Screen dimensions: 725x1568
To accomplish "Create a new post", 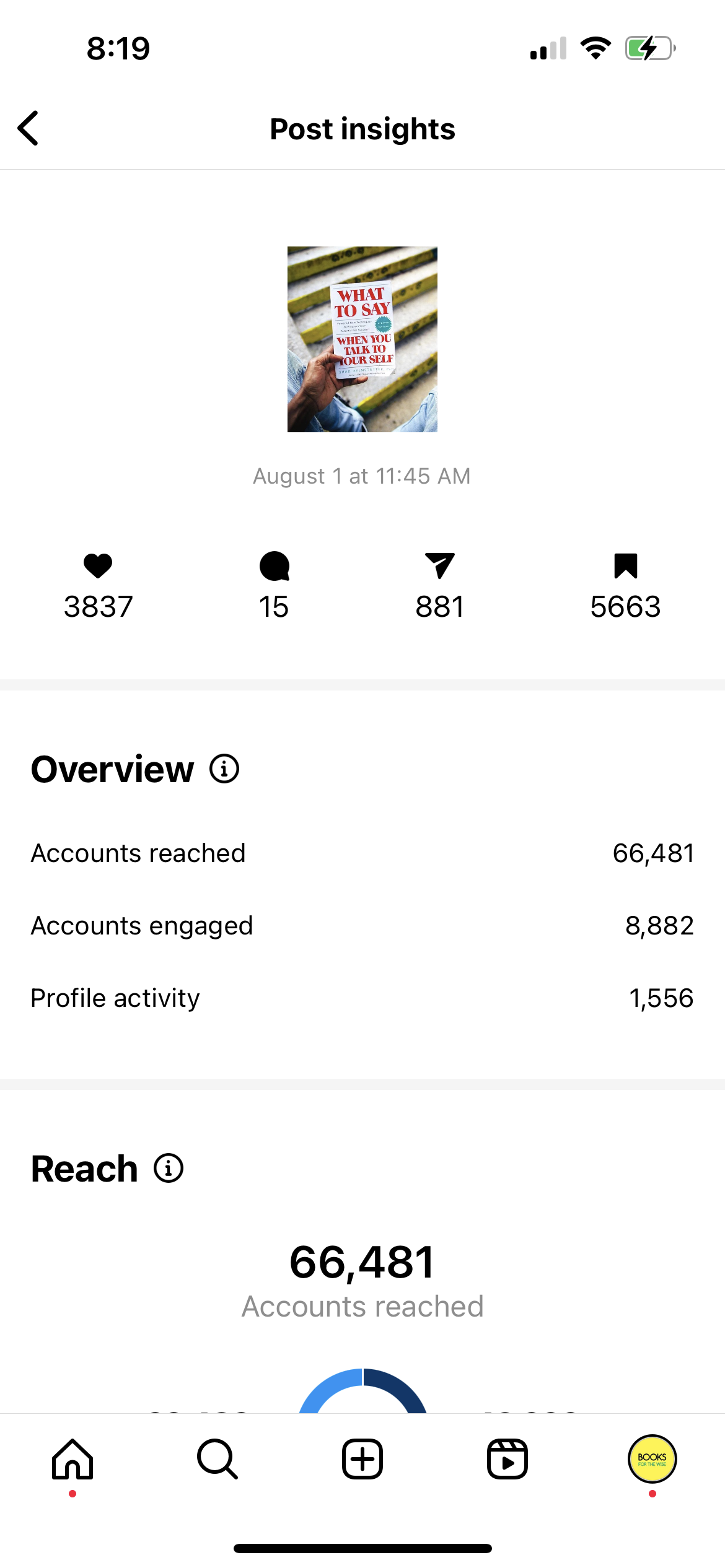I will point(362,1459).
